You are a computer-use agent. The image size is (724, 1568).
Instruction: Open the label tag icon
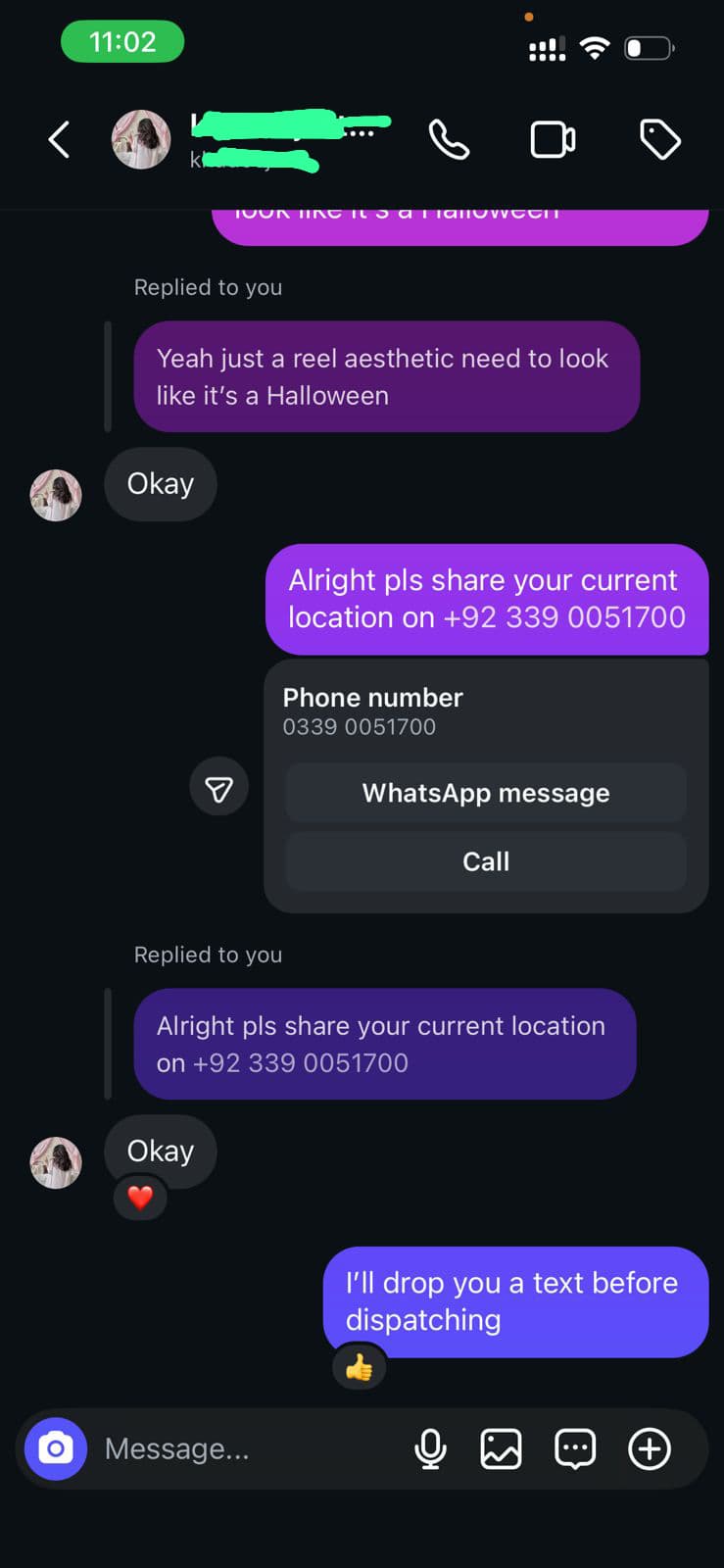(660, 139)
